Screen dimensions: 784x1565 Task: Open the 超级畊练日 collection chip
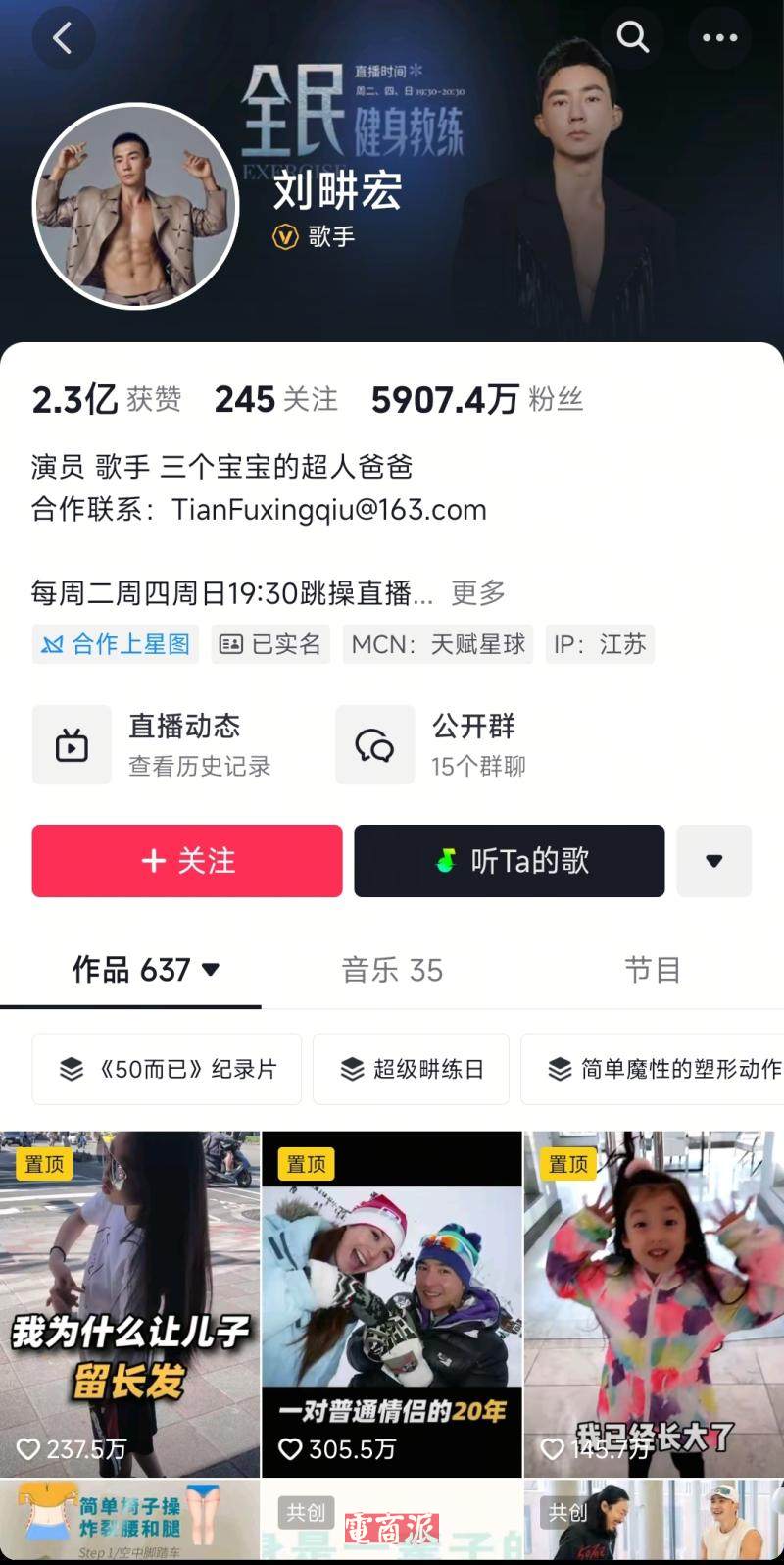tap(411, 1069)
